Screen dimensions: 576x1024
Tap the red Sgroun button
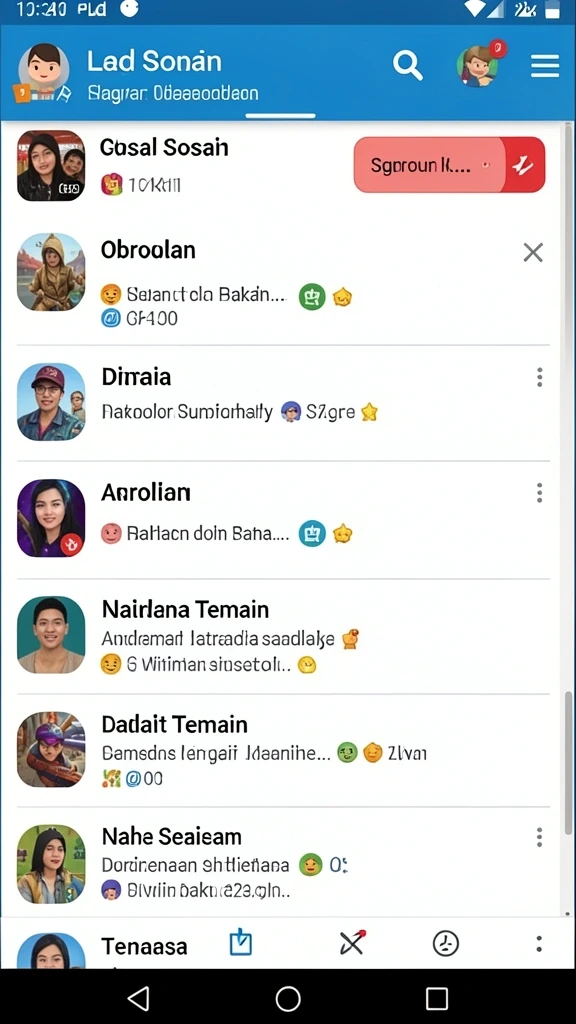click(449, 165)
